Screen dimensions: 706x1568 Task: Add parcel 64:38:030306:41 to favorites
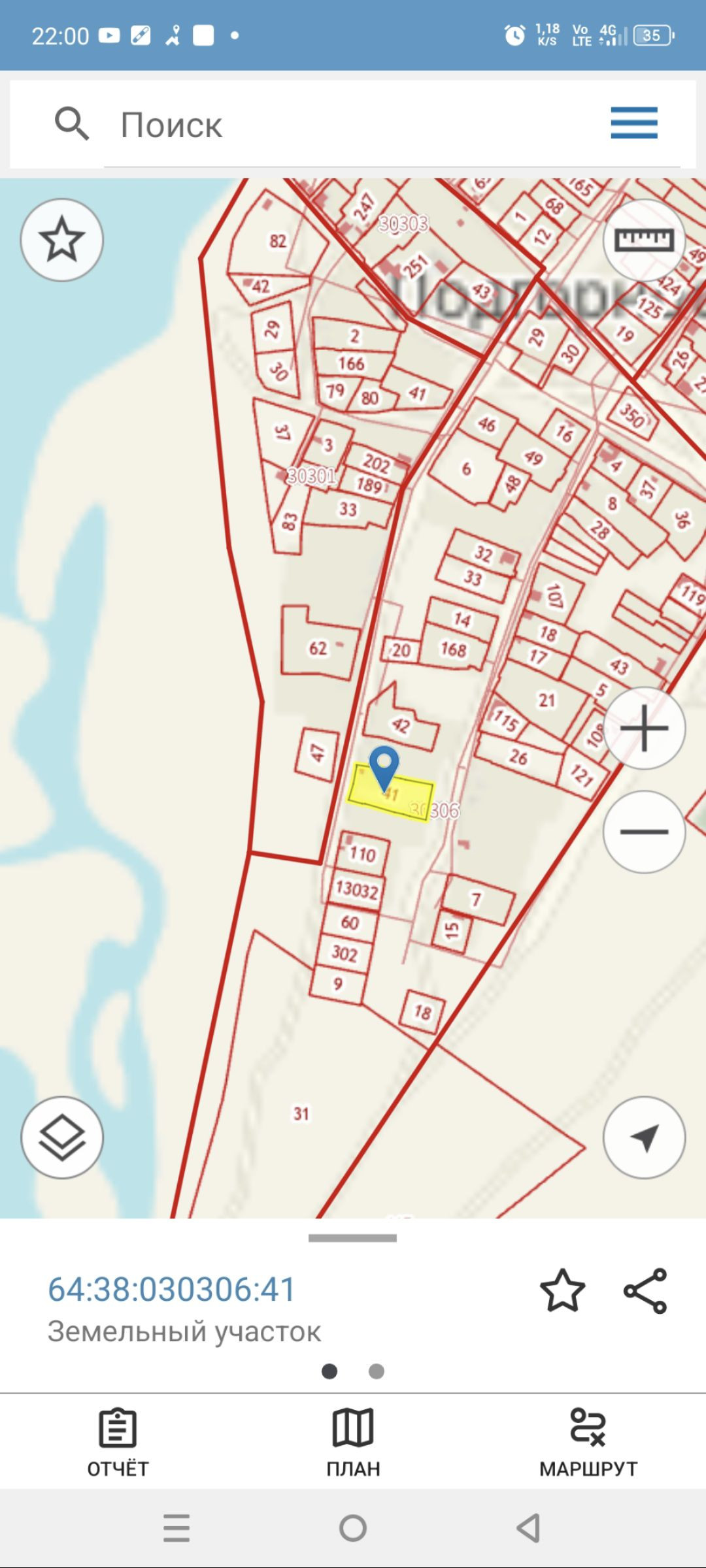(x=562, y=1290)
